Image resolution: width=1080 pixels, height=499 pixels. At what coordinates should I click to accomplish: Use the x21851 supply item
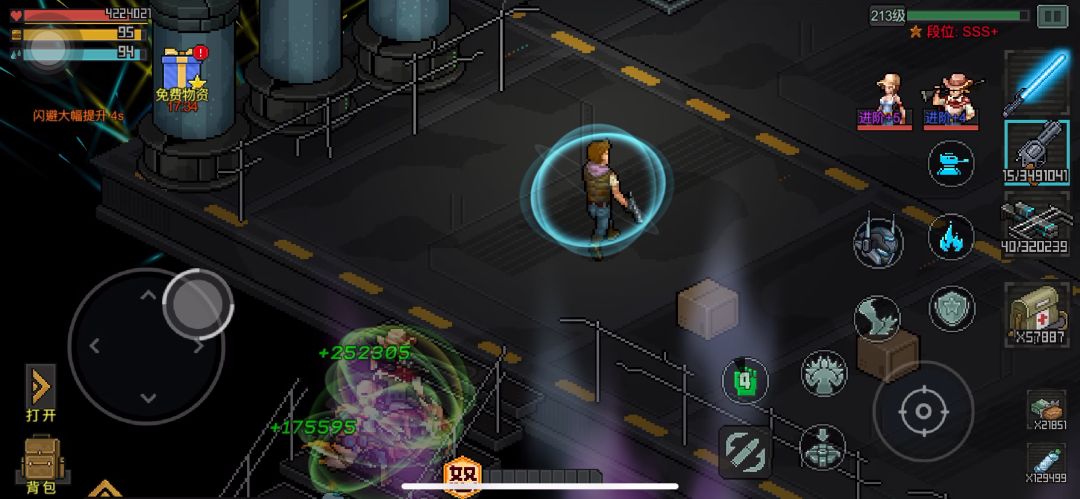1046,408
